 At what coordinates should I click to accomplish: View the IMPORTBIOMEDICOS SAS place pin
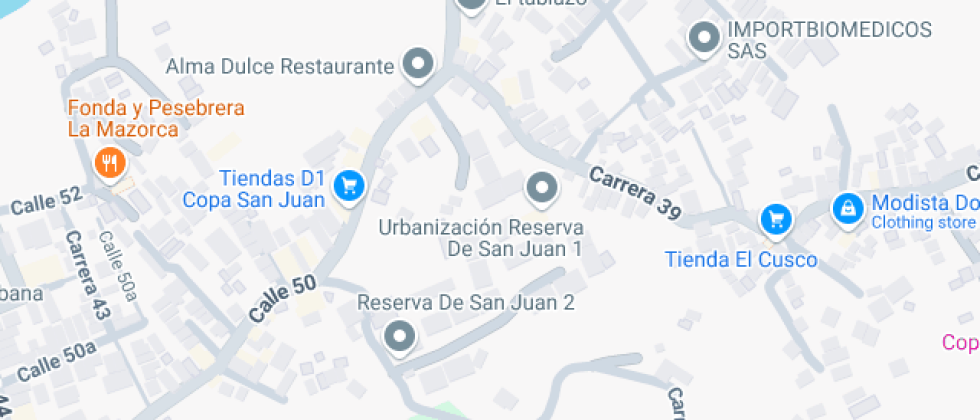pos(706,38)
